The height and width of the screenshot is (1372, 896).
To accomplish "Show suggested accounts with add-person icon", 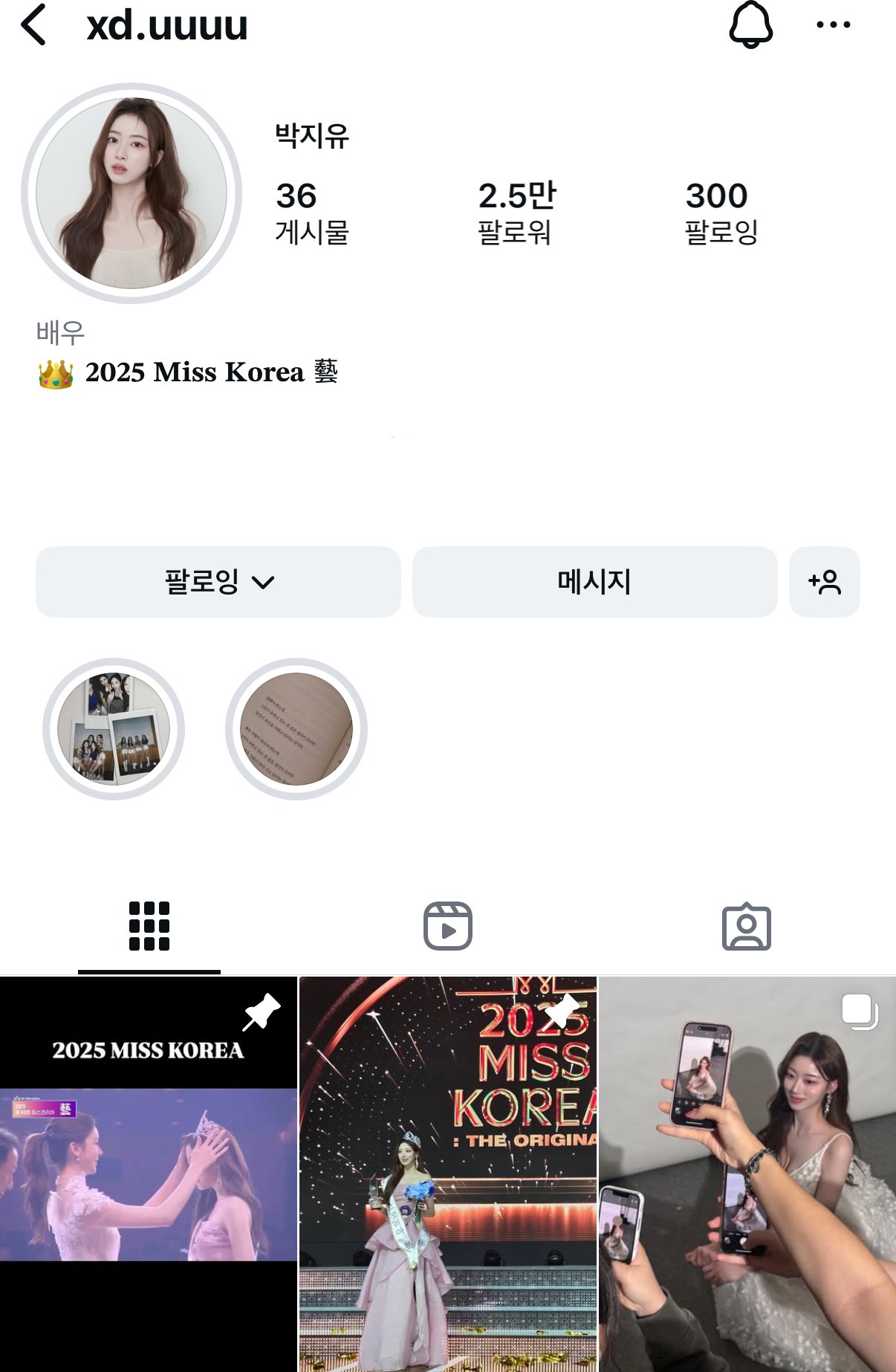I will pos(824,582).
